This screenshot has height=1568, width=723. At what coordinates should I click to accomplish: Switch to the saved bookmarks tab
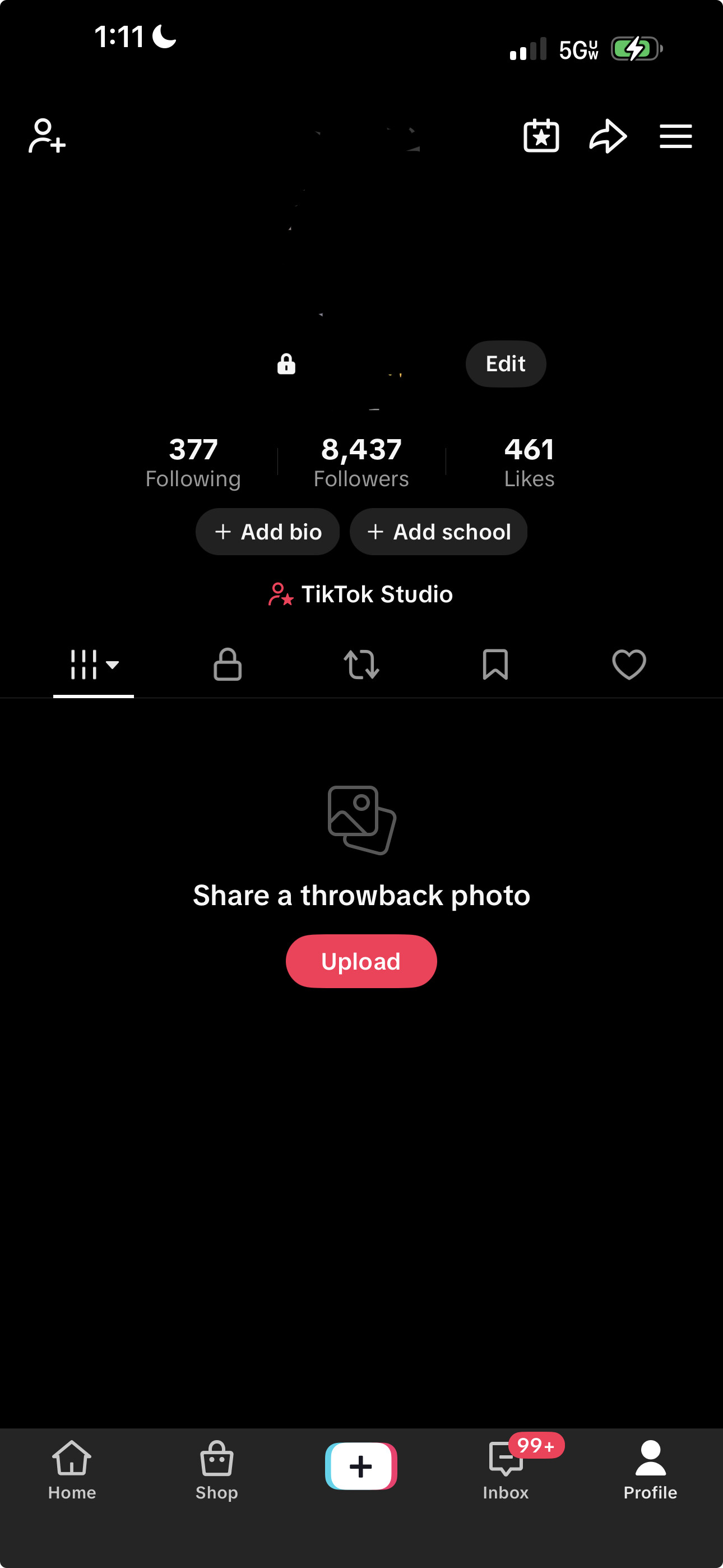(x=495, y=664)
